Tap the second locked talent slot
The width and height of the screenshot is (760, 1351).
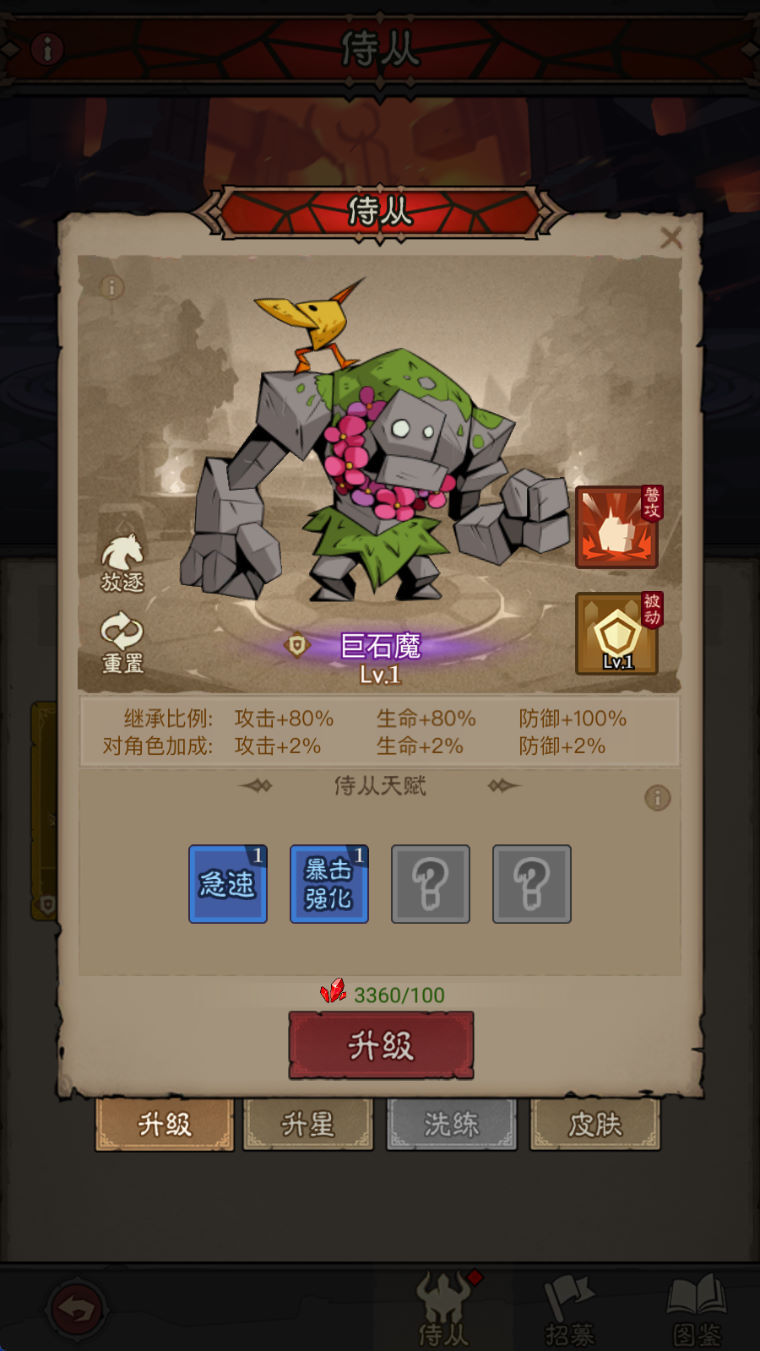coord(531,884)
